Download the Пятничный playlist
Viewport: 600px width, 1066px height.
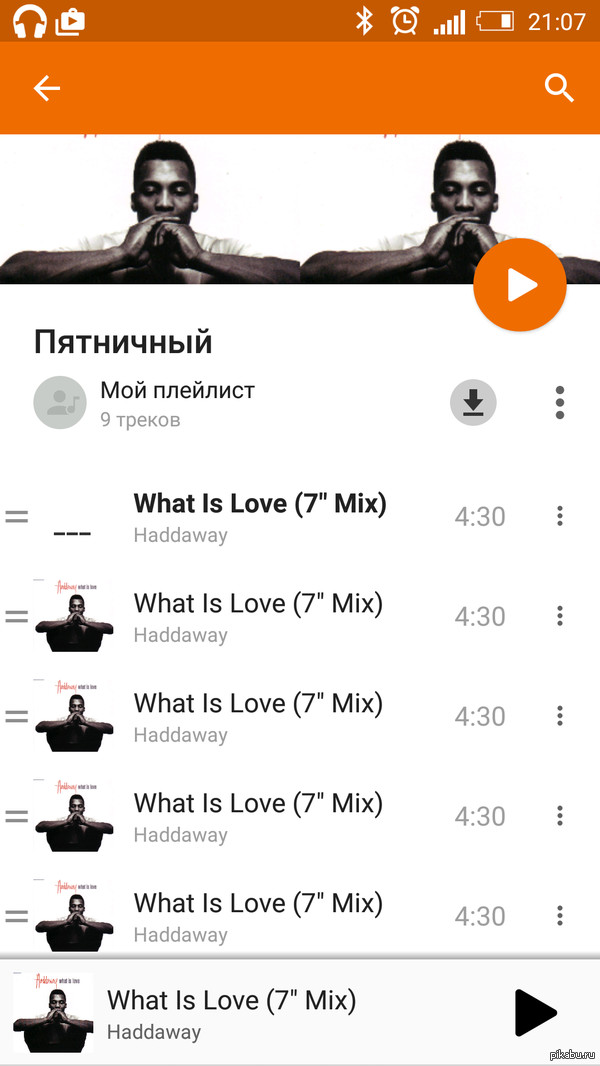473,402
